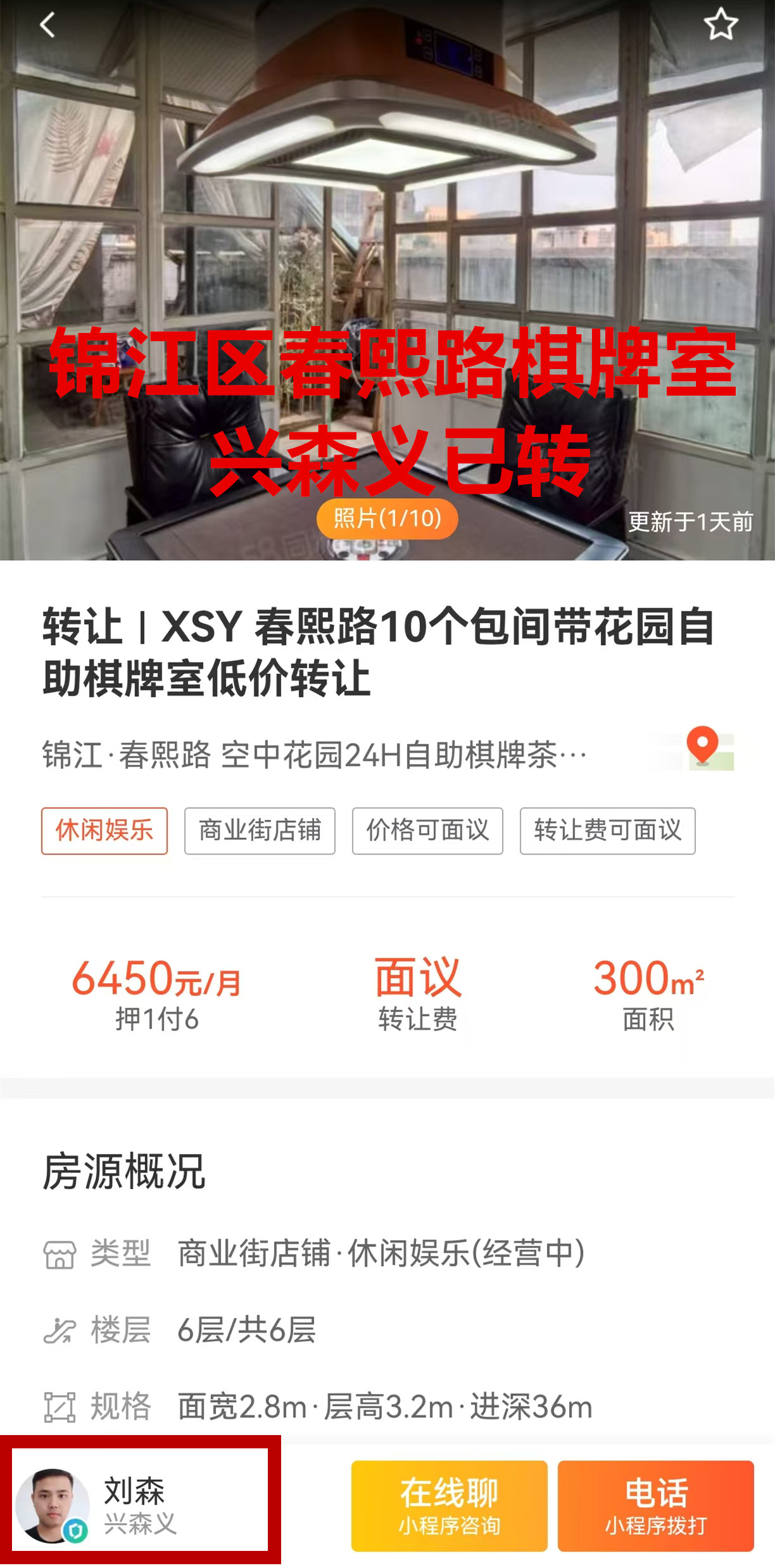Tap the 休闲娱乐 tag
This screenshot has width=775, height=1568.
[104, 831]
